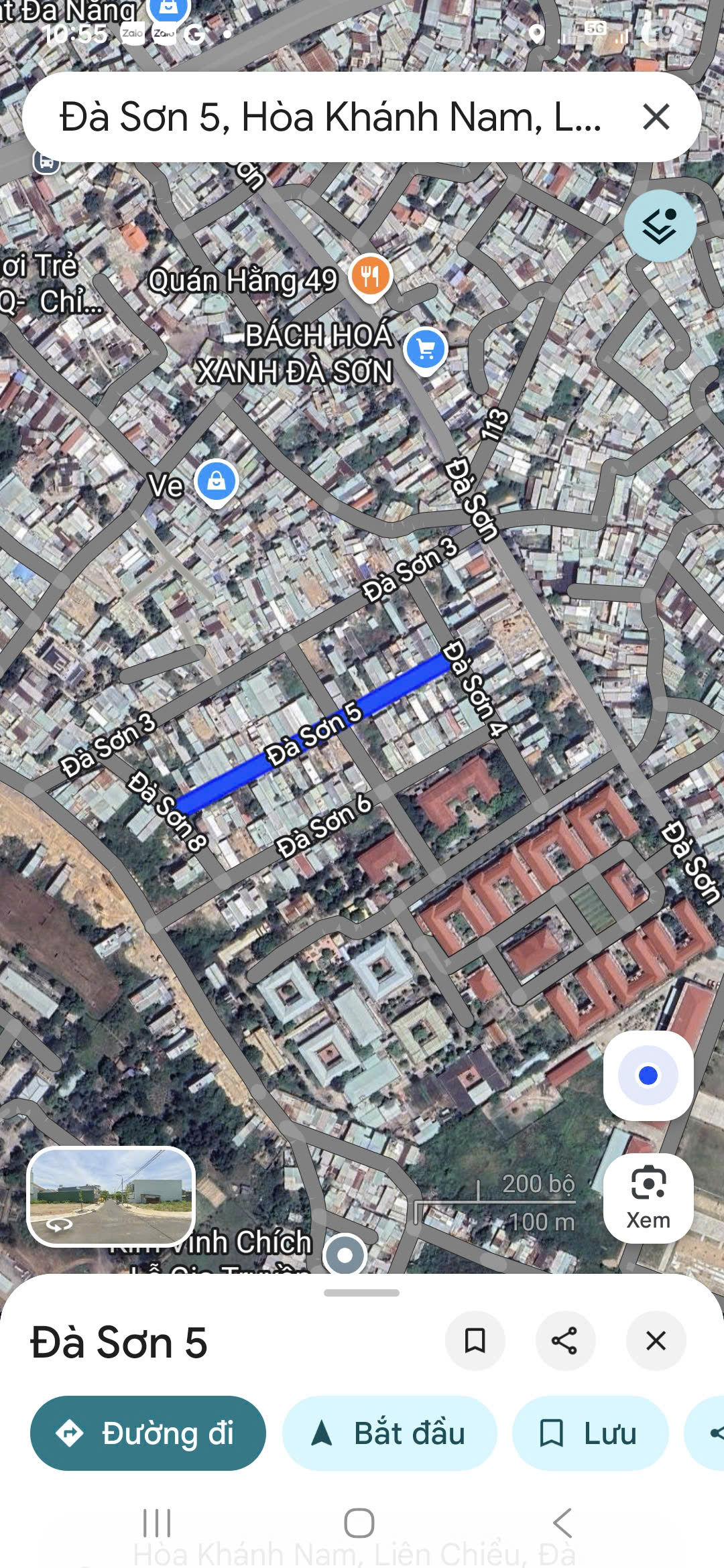Center the map on my location

point(648,1075)
